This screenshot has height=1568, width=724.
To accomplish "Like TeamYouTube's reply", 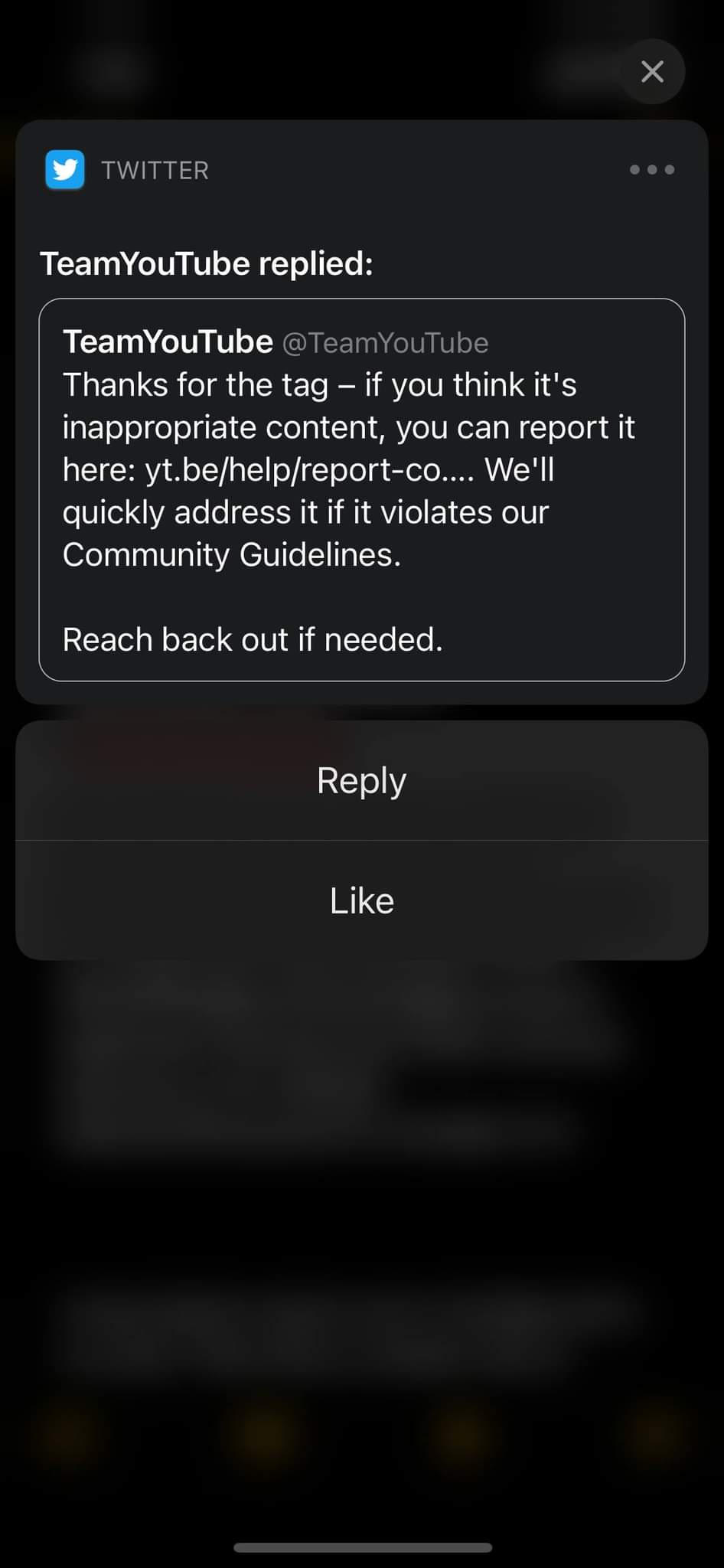I will tap(362, 900).
